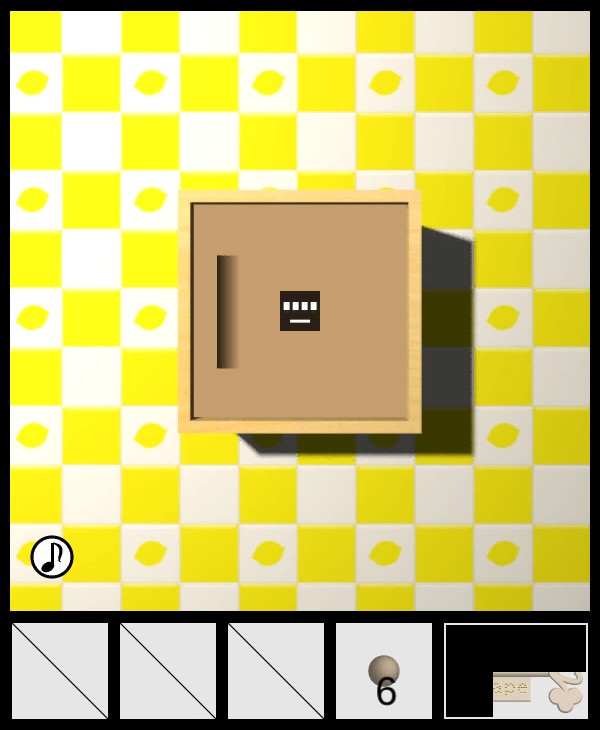Select the inventory item with key picture

pyautogui.click(x=516, y=671)
